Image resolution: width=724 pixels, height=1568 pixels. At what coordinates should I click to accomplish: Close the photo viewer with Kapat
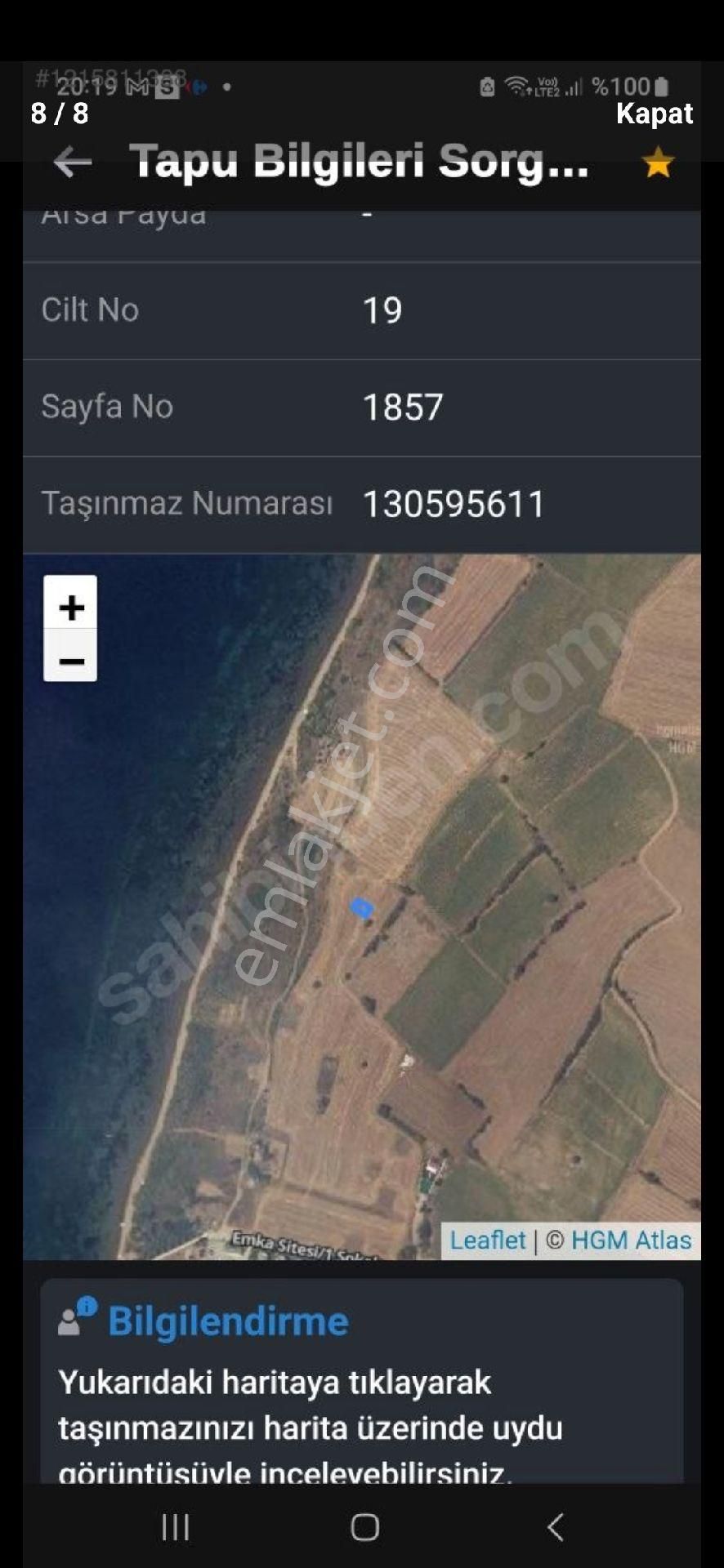[654, 114]
